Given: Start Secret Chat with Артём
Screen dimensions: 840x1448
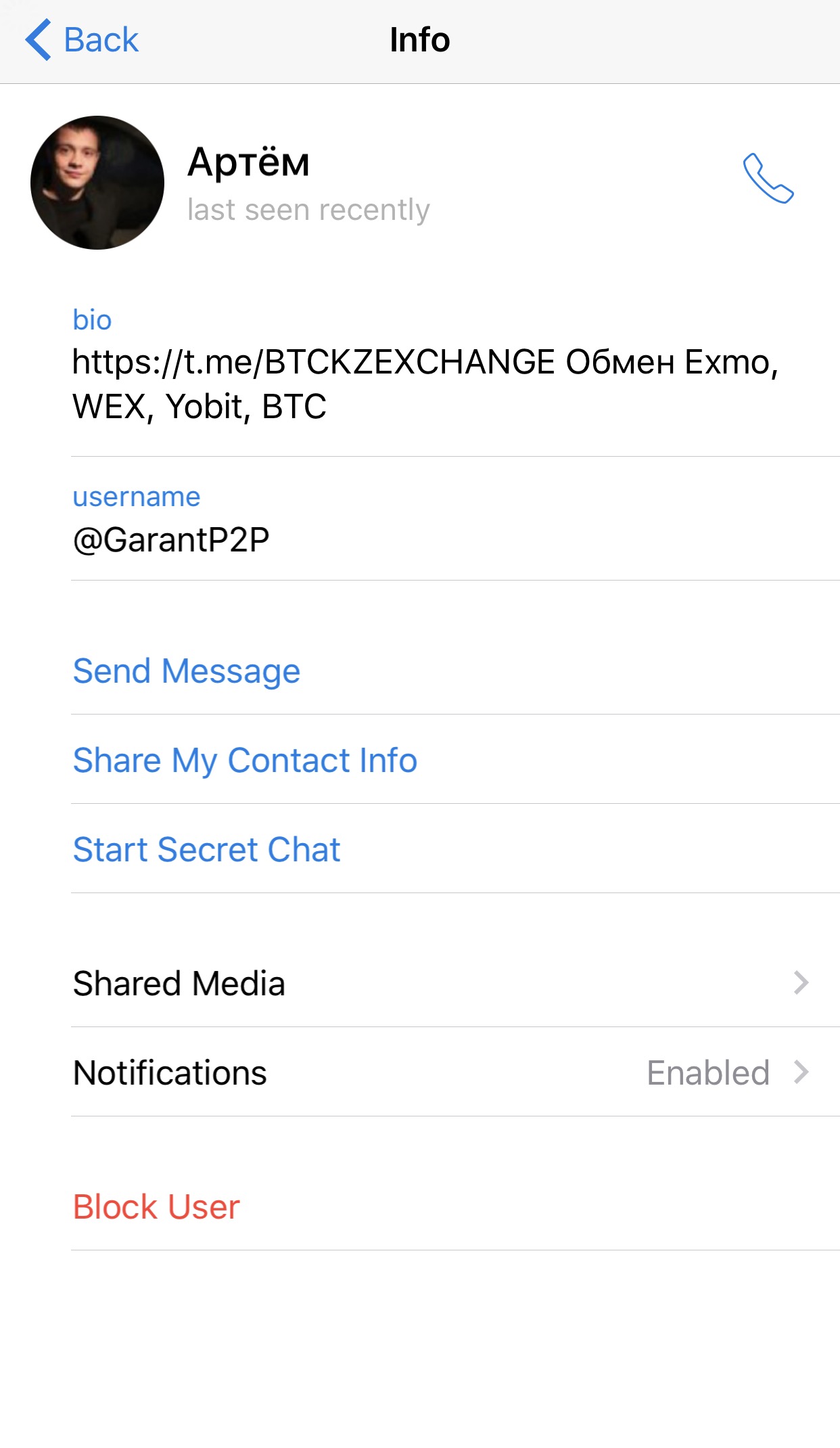Looking at the screenshot, I should pyautogui.click(x=455, y=849).
